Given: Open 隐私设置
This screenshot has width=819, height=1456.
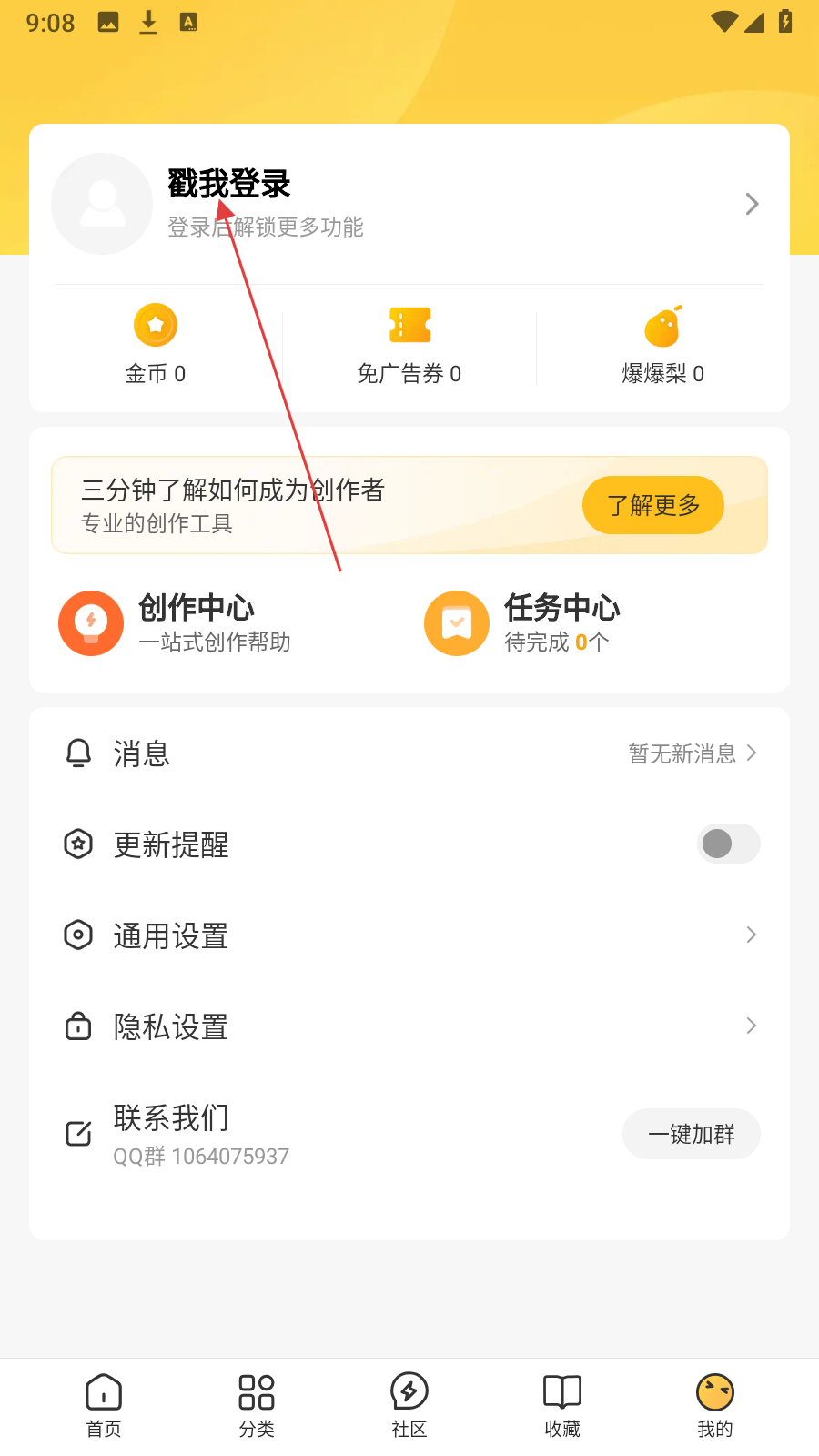Looking at the screenshot, I should [x=409, y=1026].
